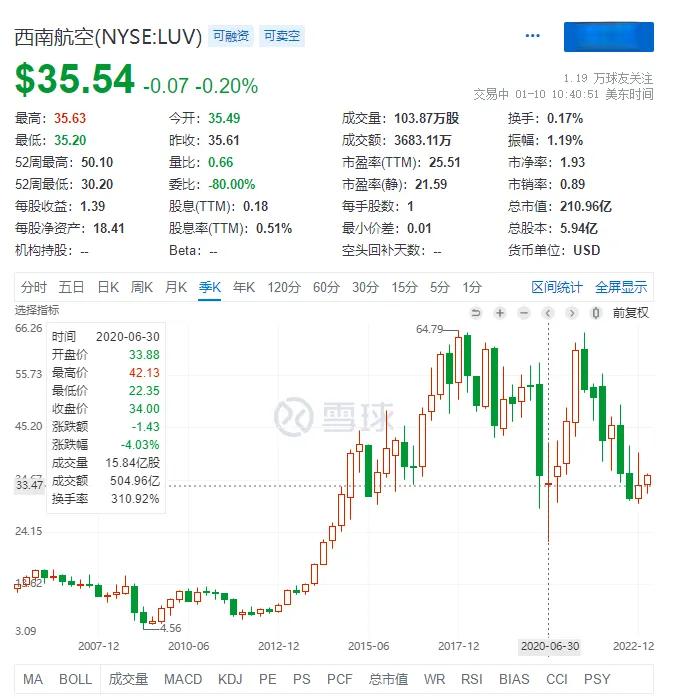
Task: Select the MACD indicator
Action: (183, 679)
